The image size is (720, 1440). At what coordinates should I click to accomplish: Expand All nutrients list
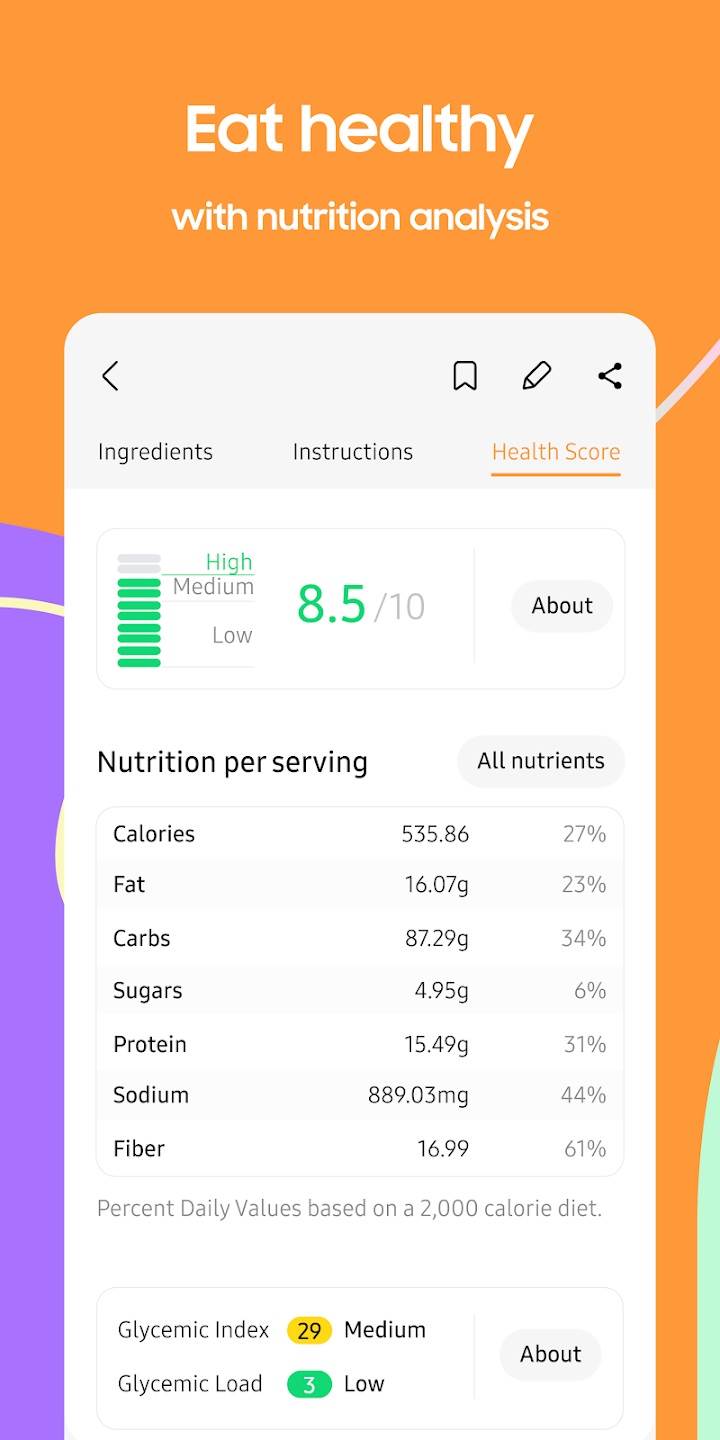pos(540,761)
